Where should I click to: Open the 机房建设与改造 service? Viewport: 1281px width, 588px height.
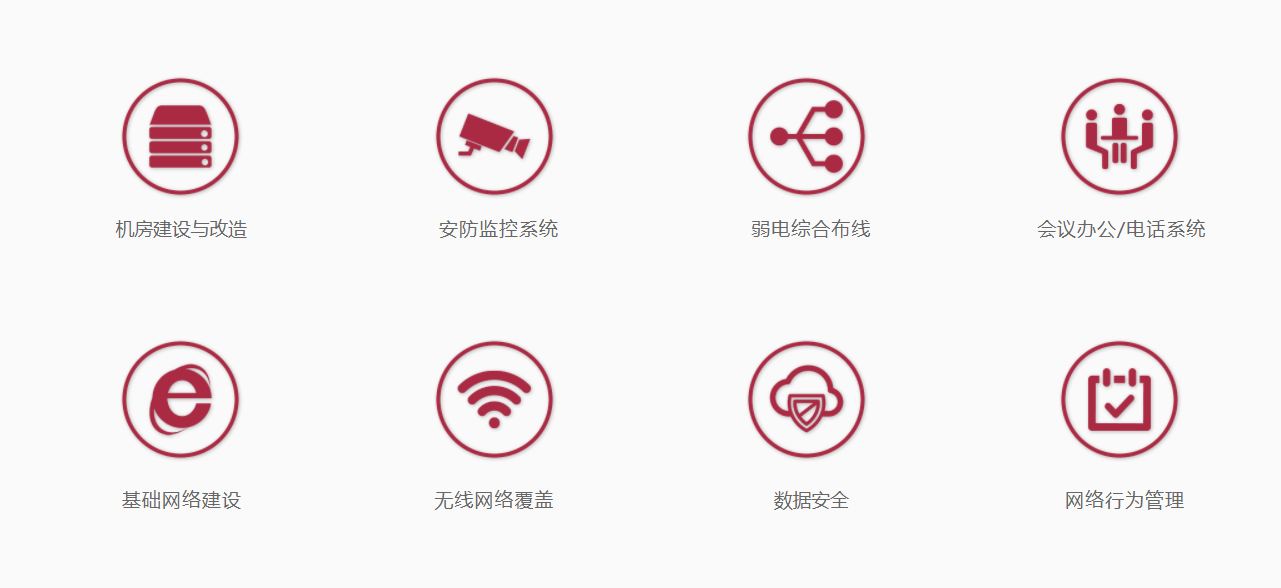(x=180, y=136)
